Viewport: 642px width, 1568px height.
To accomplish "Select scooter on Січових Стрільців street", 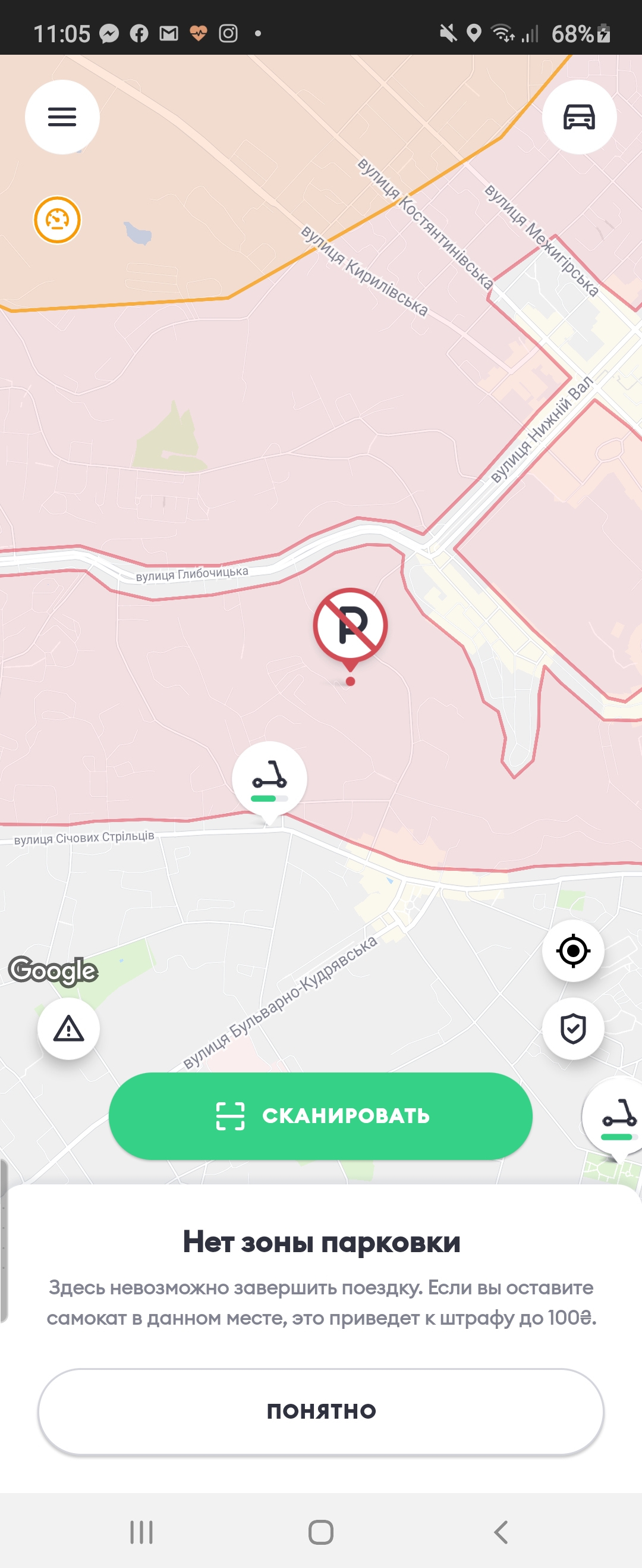I will tap(269, 782).
